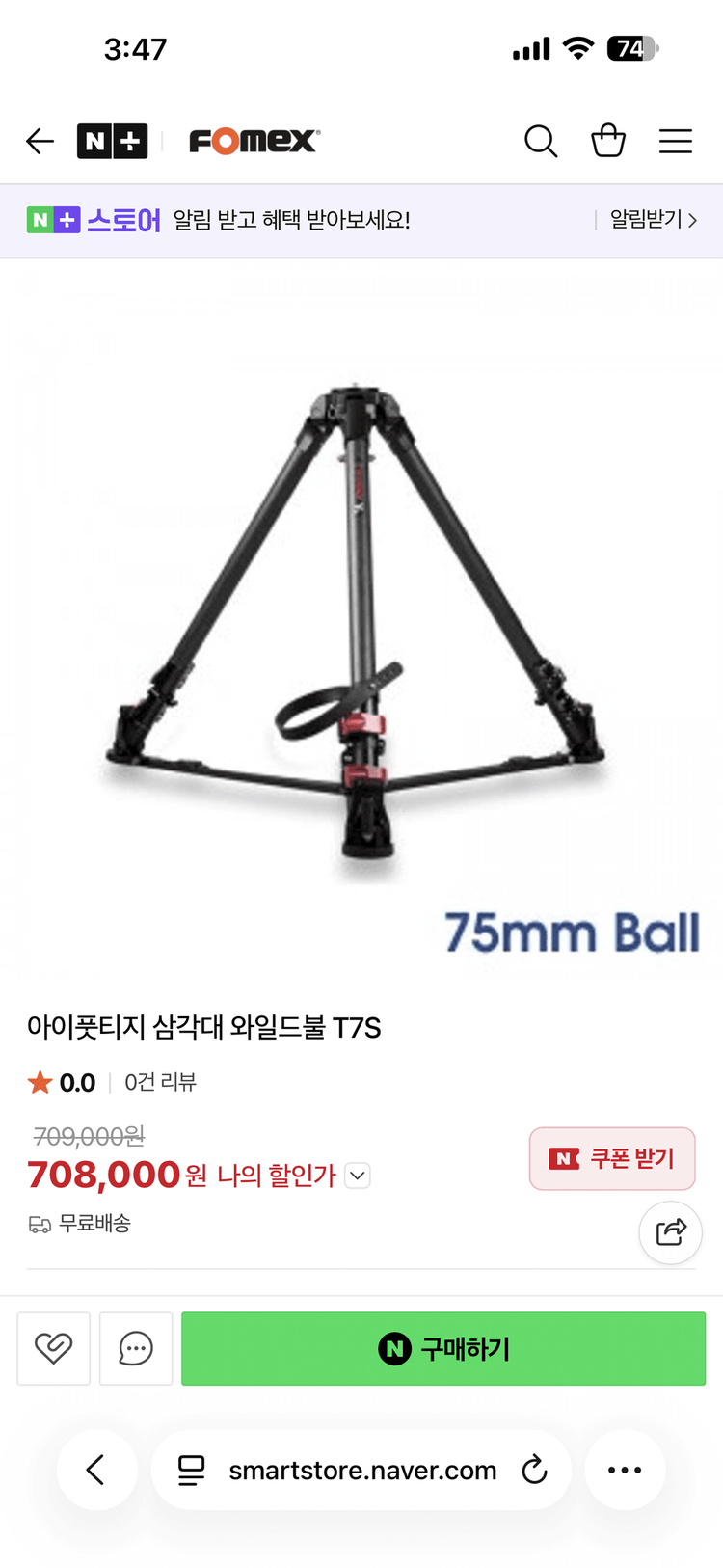Tap the back arrow at top left

[40, 141]
